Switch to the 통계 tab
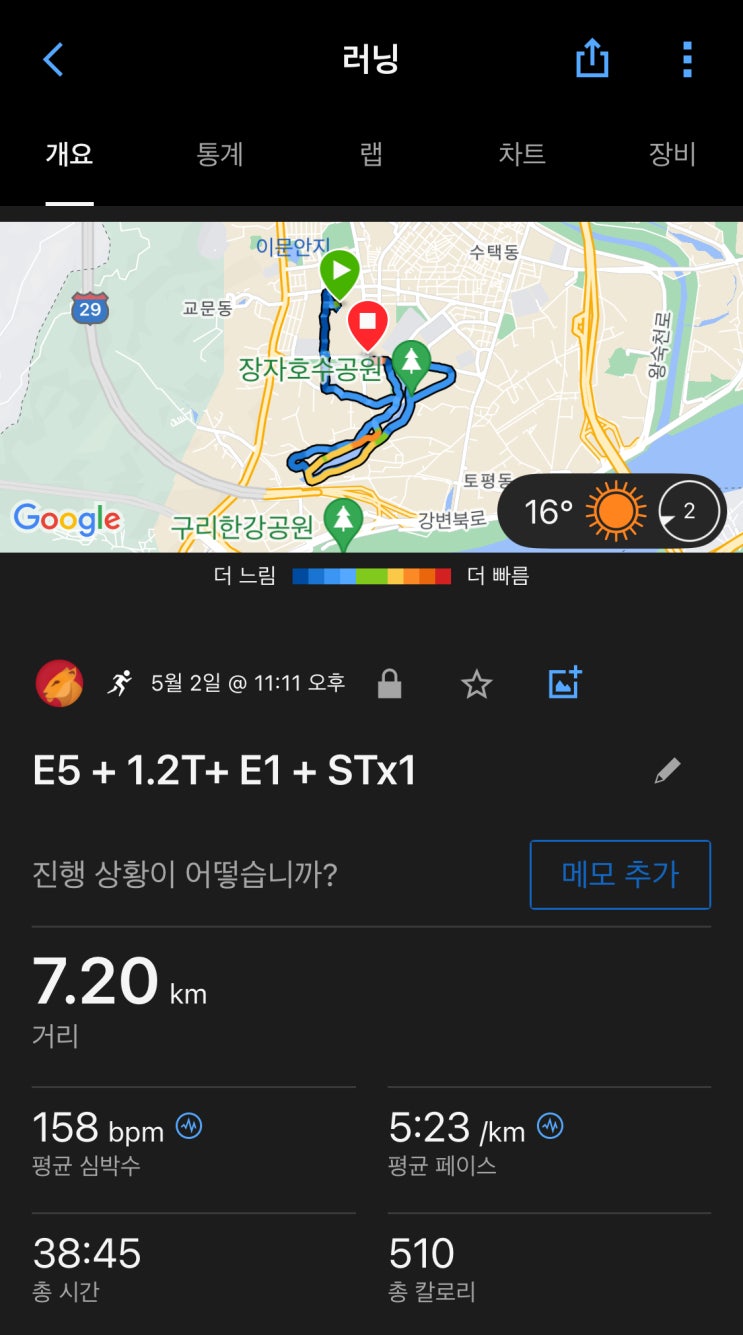 pos(220,154)
